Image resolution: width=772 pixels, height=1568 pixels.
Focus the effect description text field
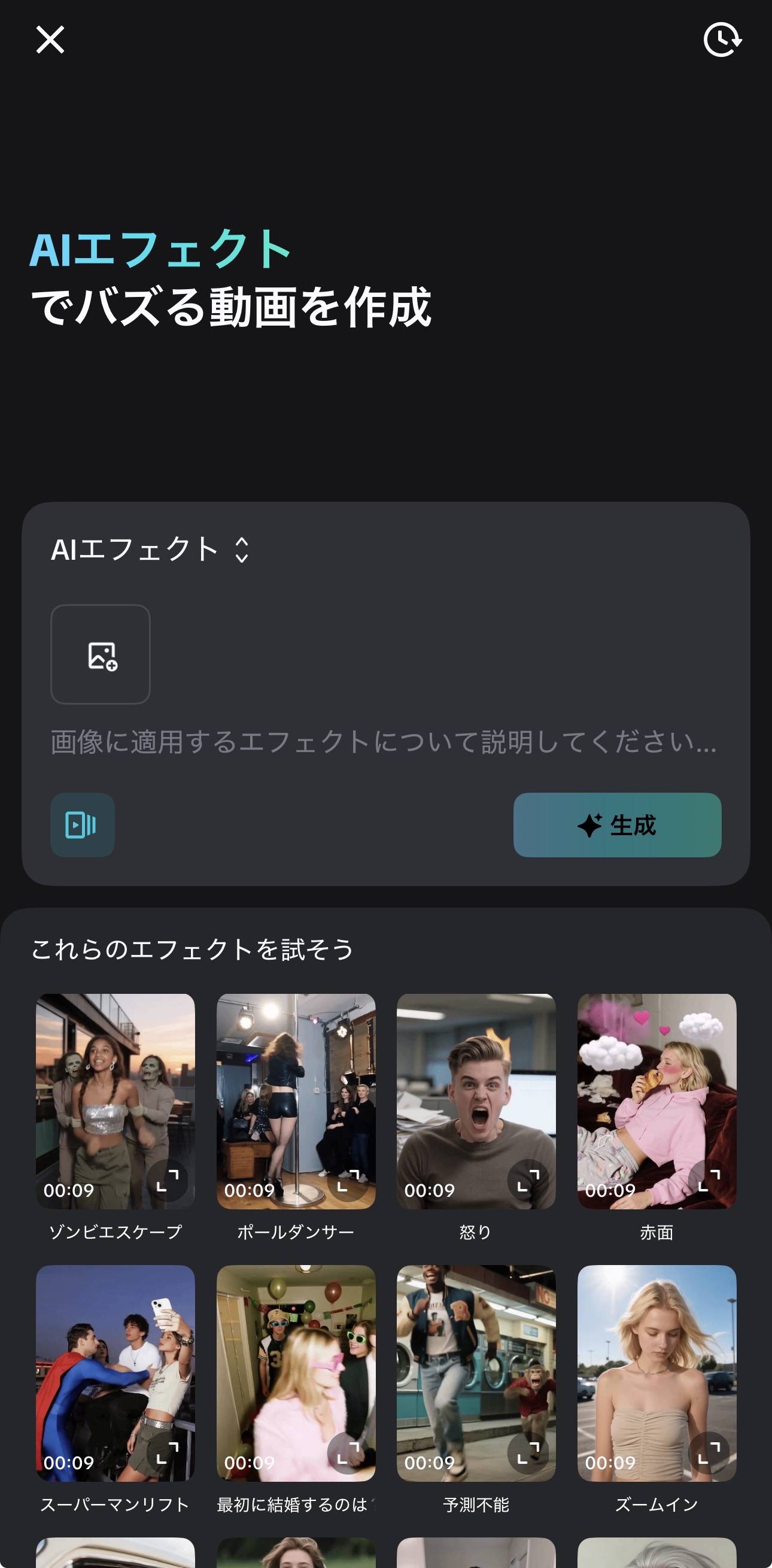[x=383, y=742]
